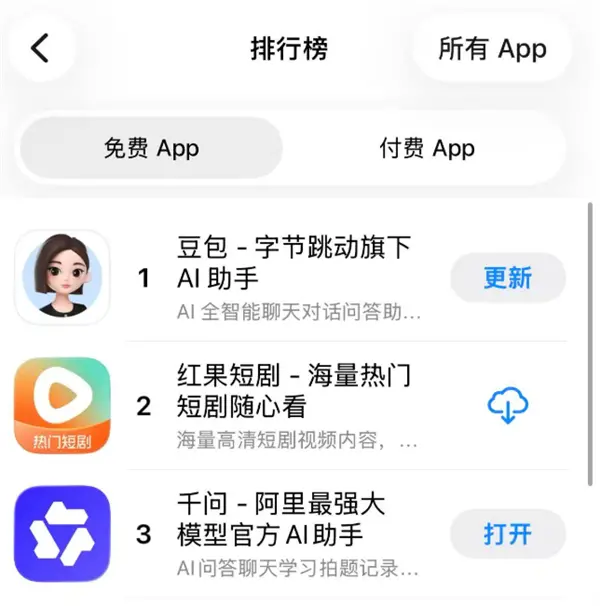Tap 打开 to open 千问
600x606 pixels.
pyautogui.click(x=507, y=534)
